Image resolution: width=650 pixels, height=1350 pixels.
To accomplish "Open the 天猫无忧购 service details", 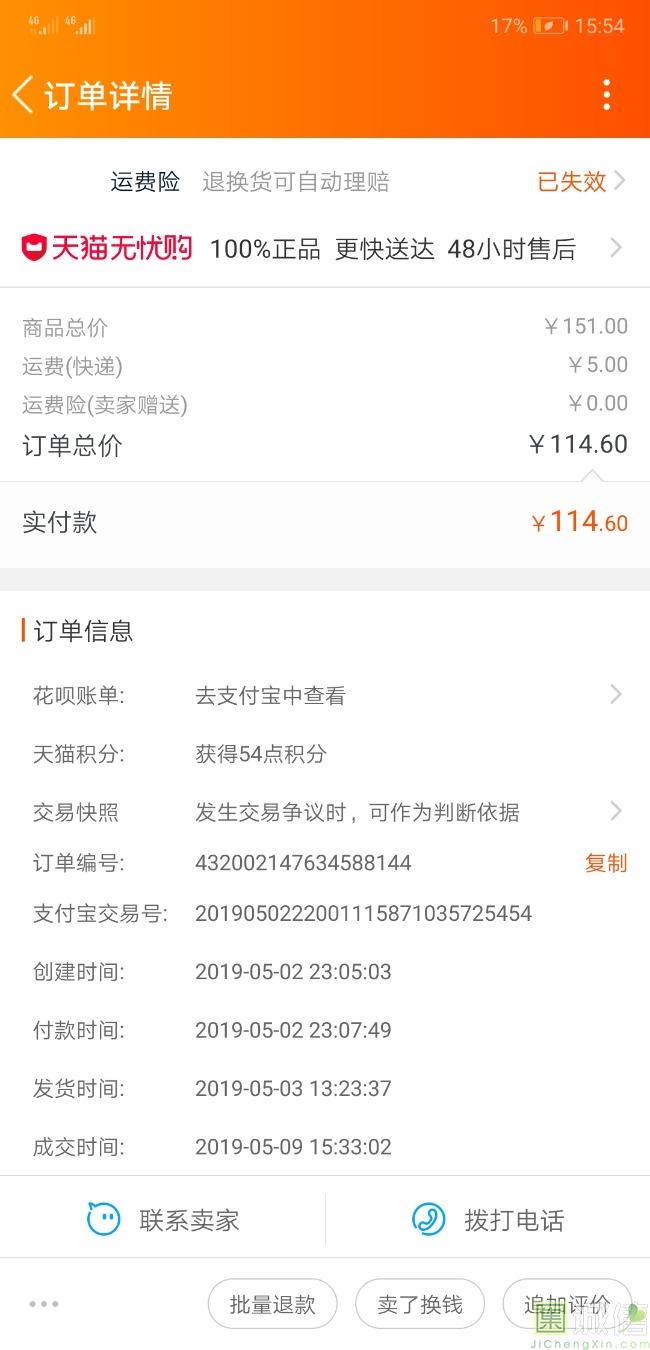I will coord(325,248).
